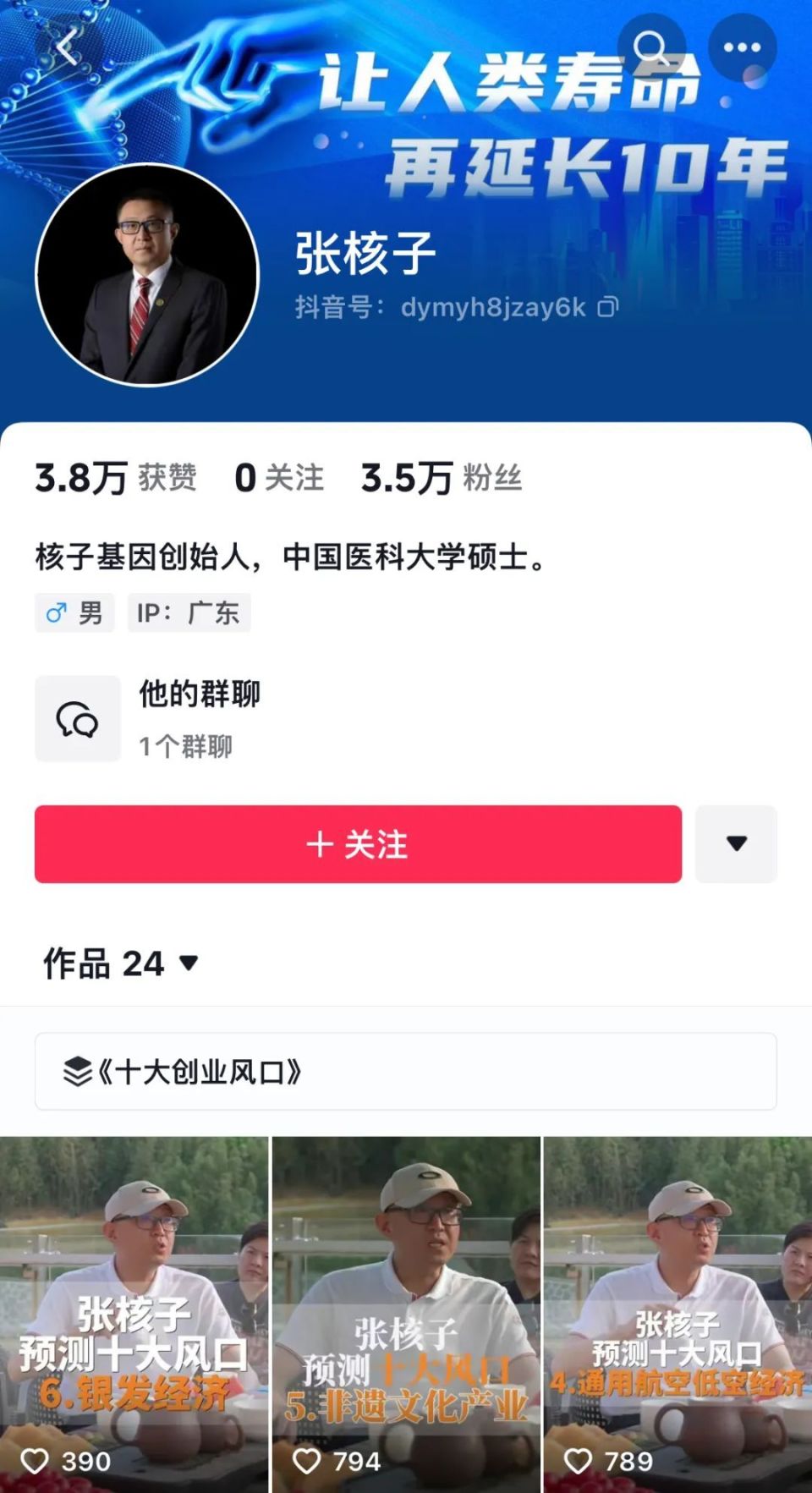
Task: Tap the 1个群聊 group chat entry
Action: tap(185, 747)
